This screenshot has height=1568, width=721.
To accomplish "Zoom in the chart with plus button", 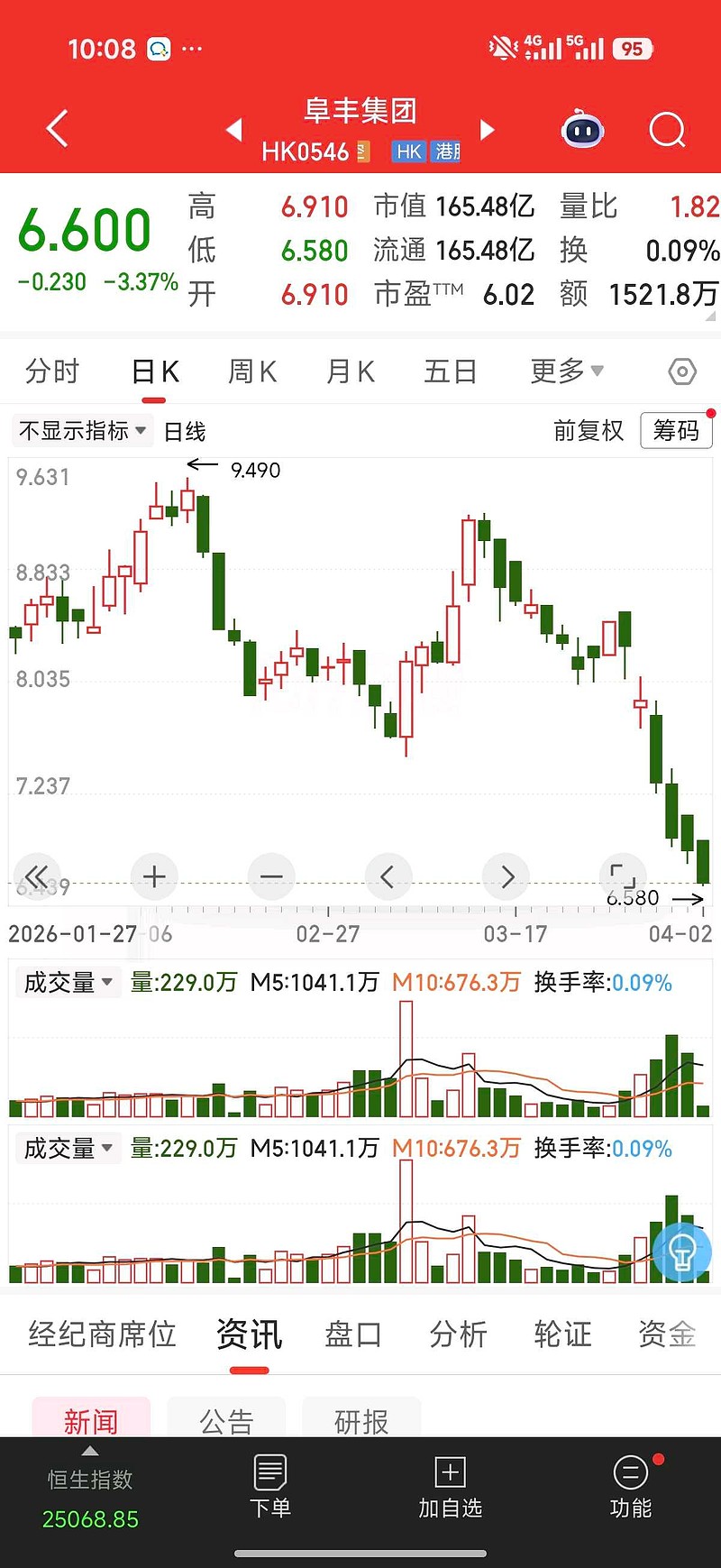I will [x=154, y=876].
